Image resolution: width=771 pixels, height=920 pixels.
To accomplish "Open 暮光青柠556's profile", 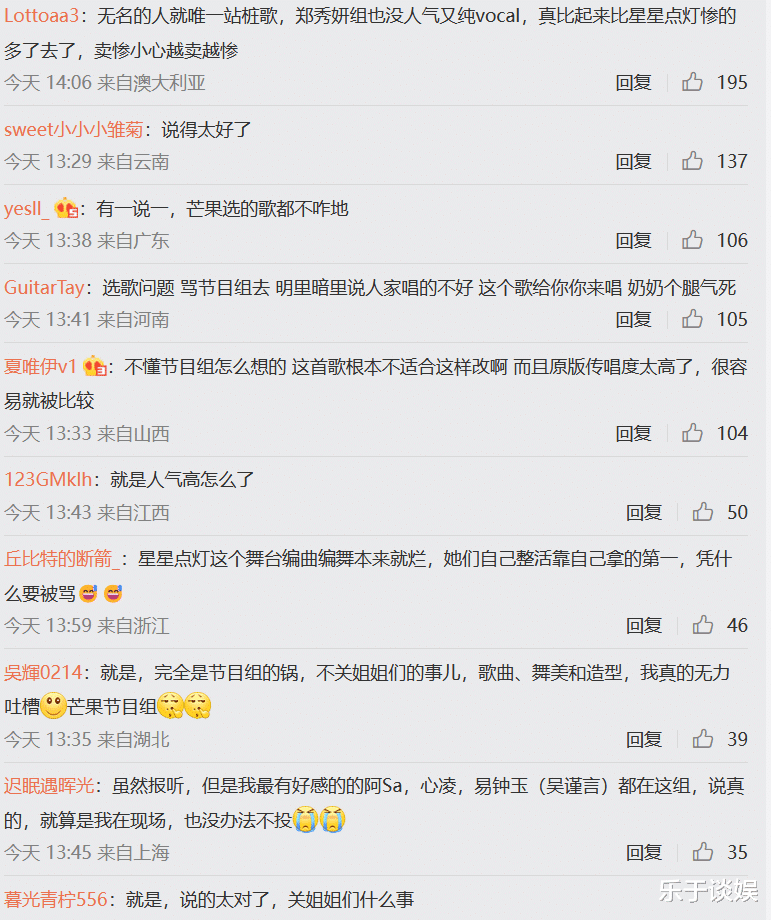I will tap(55, 900).
